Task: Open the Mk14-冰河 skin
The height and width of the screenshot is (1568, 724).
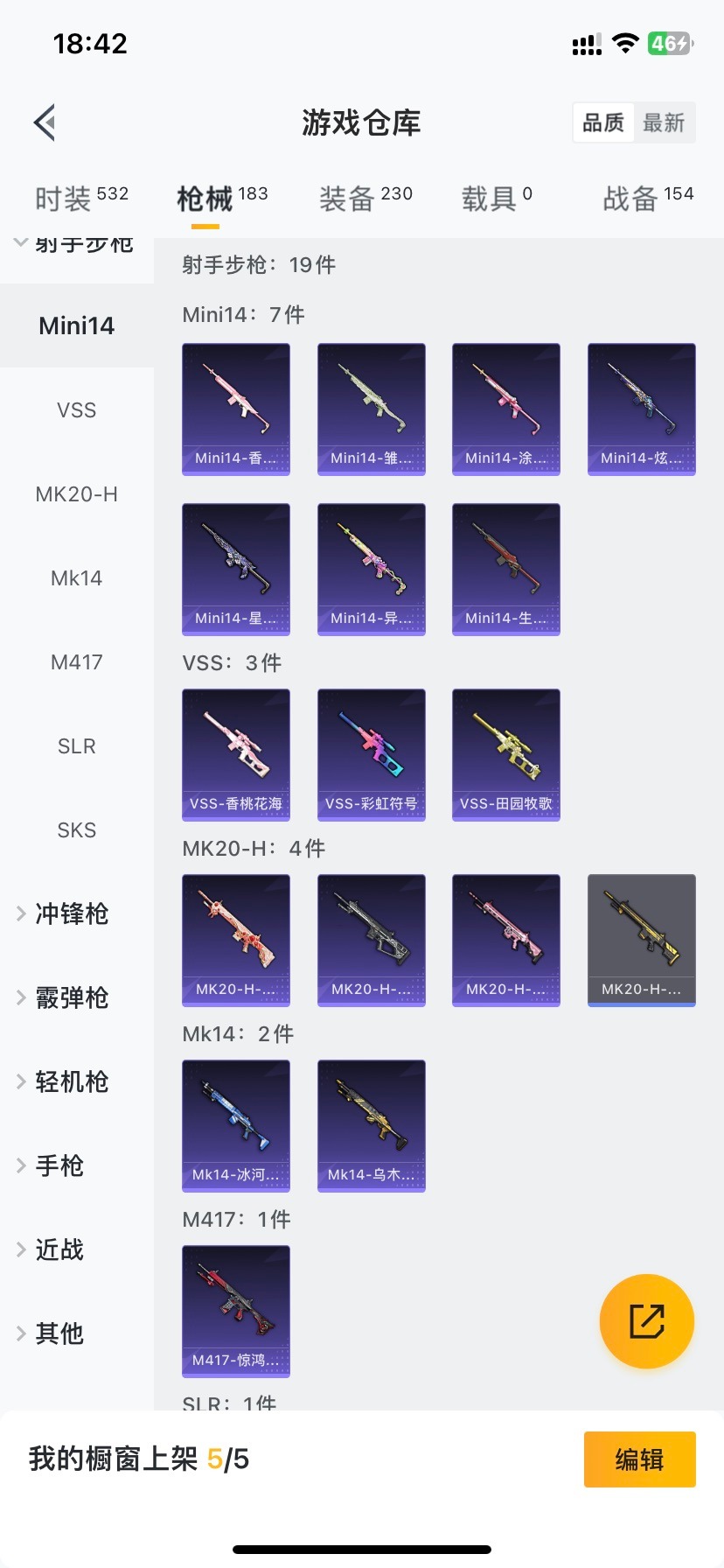Action: click(236, 1125)
